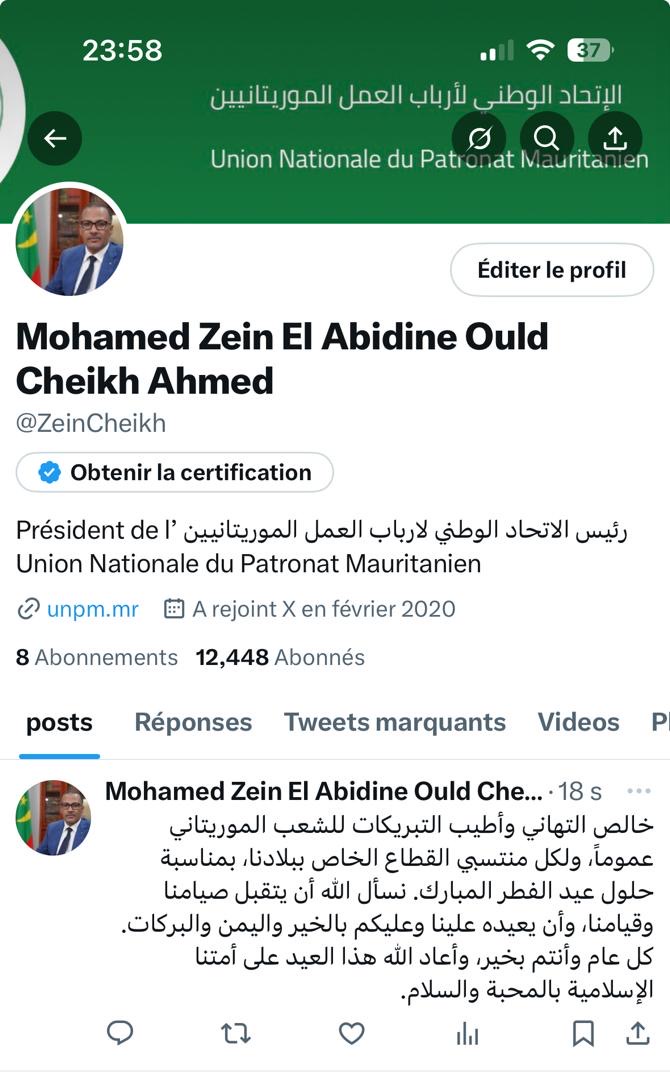The width and height of the screenshot is (670, 1080).
Task: Open the unpm.mr website link
Action: (x=92, y=608)
